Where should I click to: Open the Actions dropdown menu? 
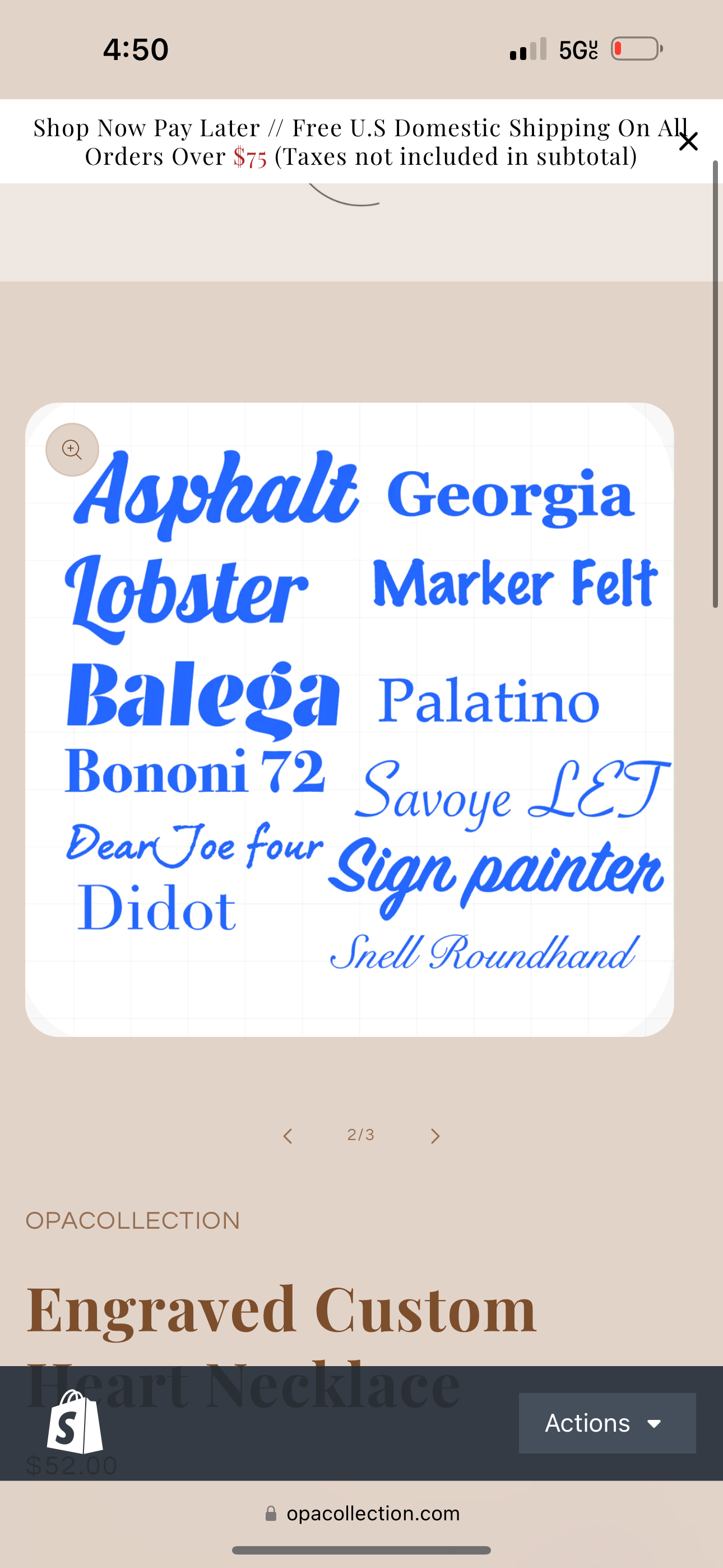tap(607, 1423)
